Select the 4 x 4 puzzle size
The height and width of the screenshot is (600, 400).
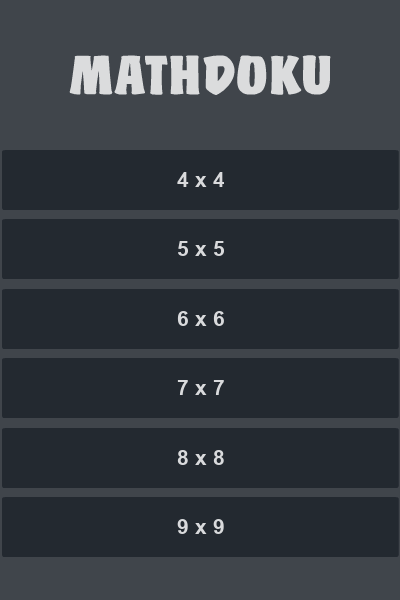(200, 180)
